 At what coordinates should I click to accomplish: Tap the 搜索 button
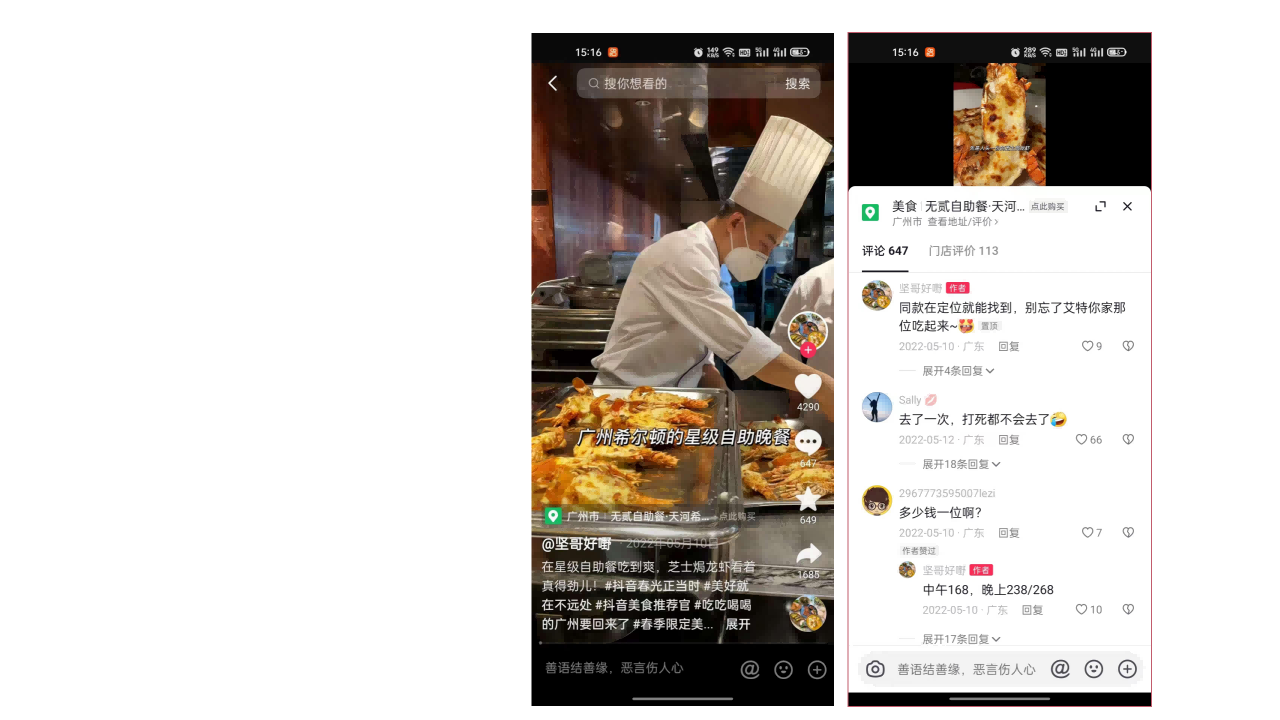click(797, 84)
